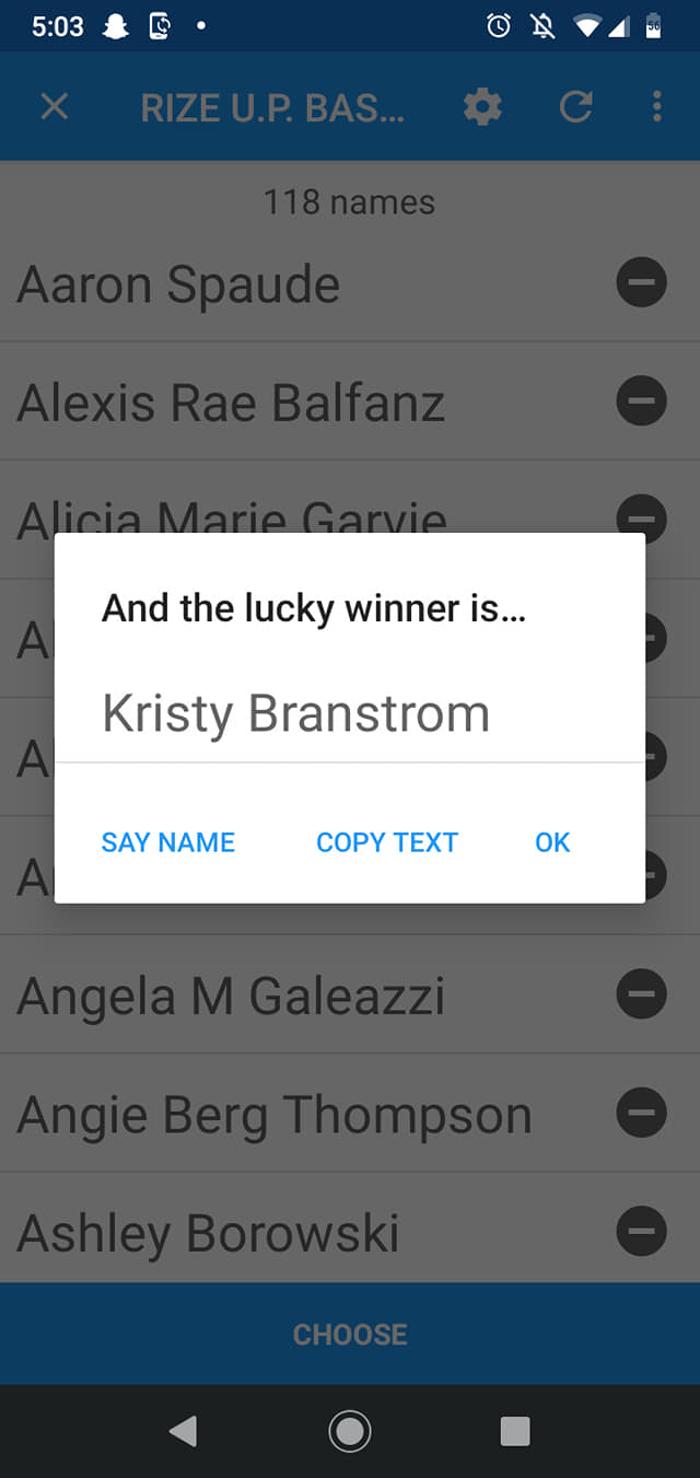700x1478 pixels.
Task: Remove Aaron Spaude from the list
Action: [641, 284]
